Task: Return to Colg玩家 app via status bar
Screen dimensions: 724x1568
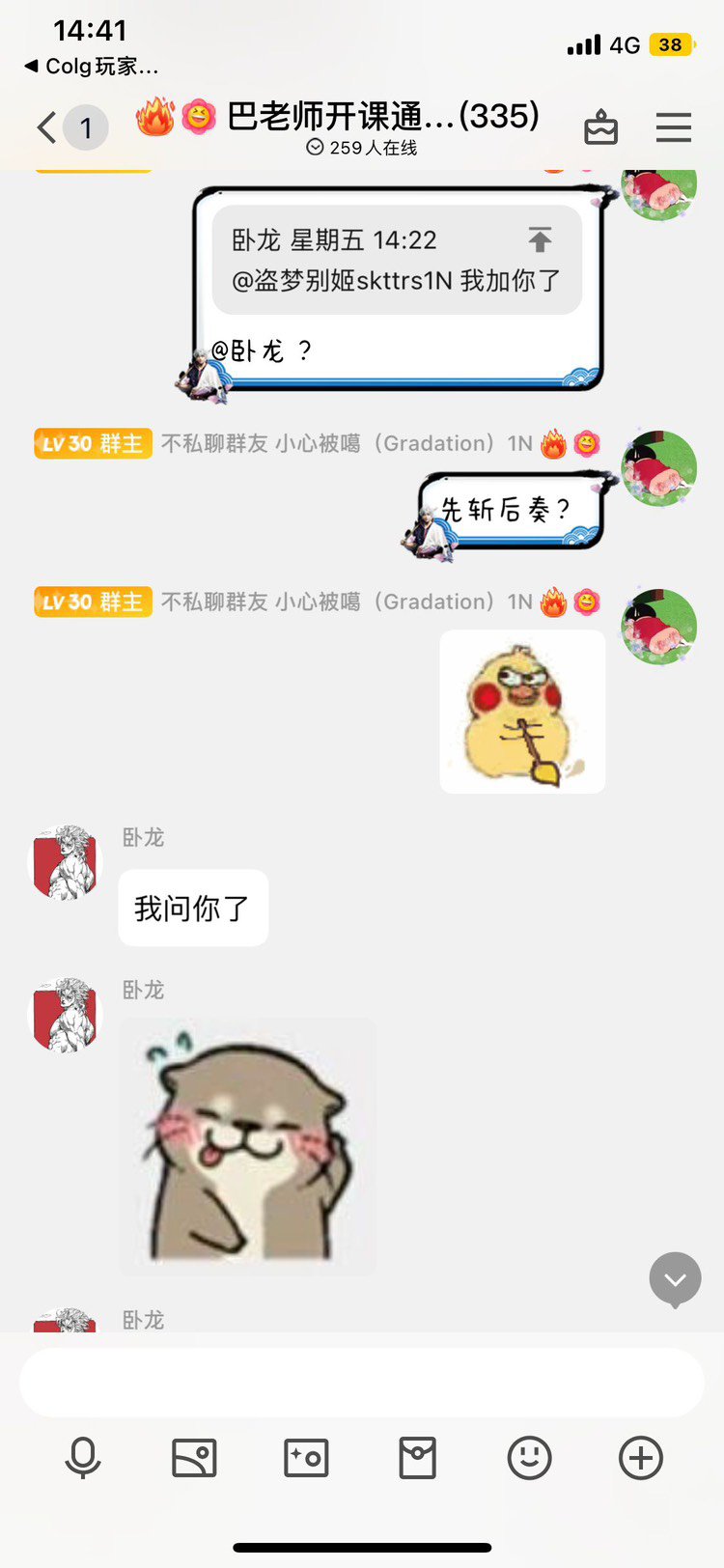Action: click(92, 67)
